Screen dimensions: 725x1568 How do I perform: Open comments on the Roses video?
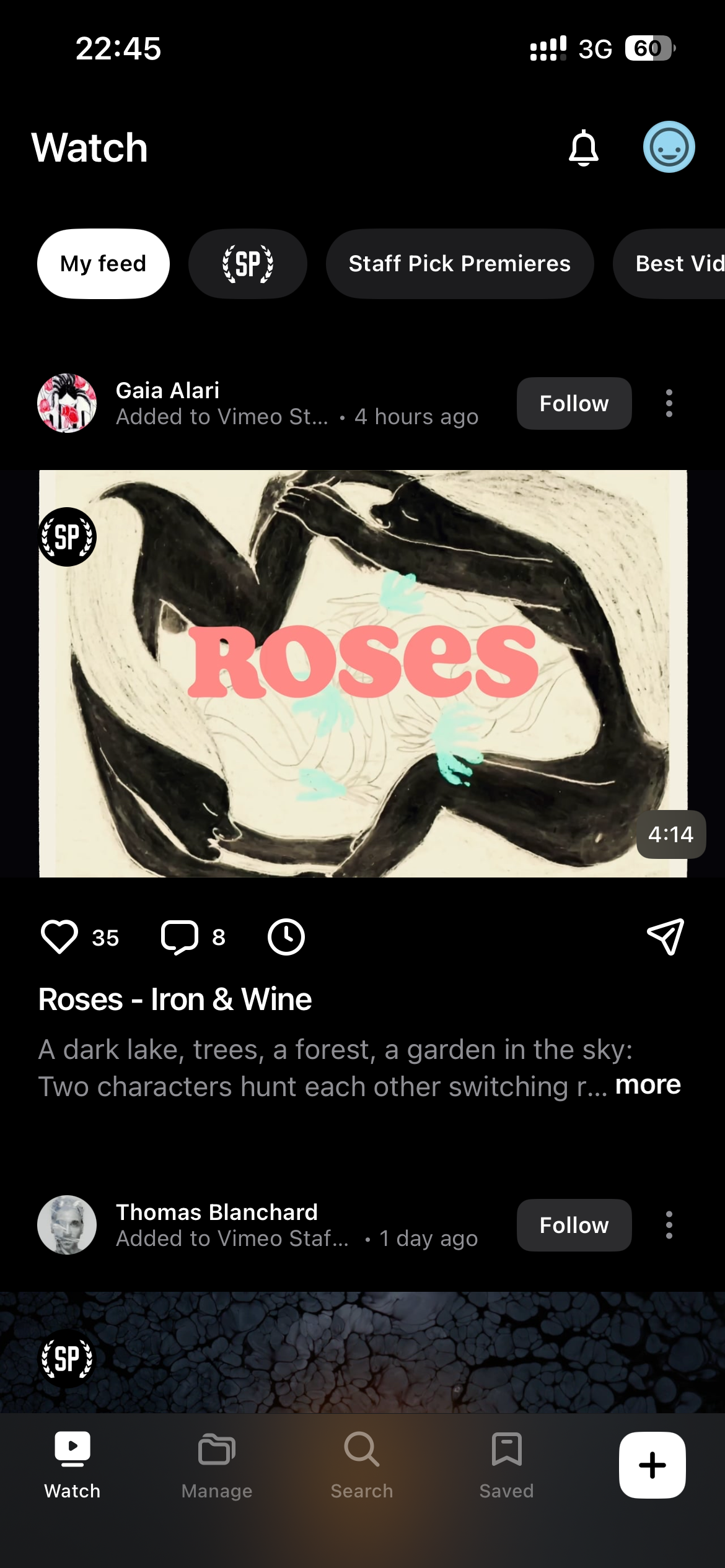pyautogui.click(x=180, y=937)
